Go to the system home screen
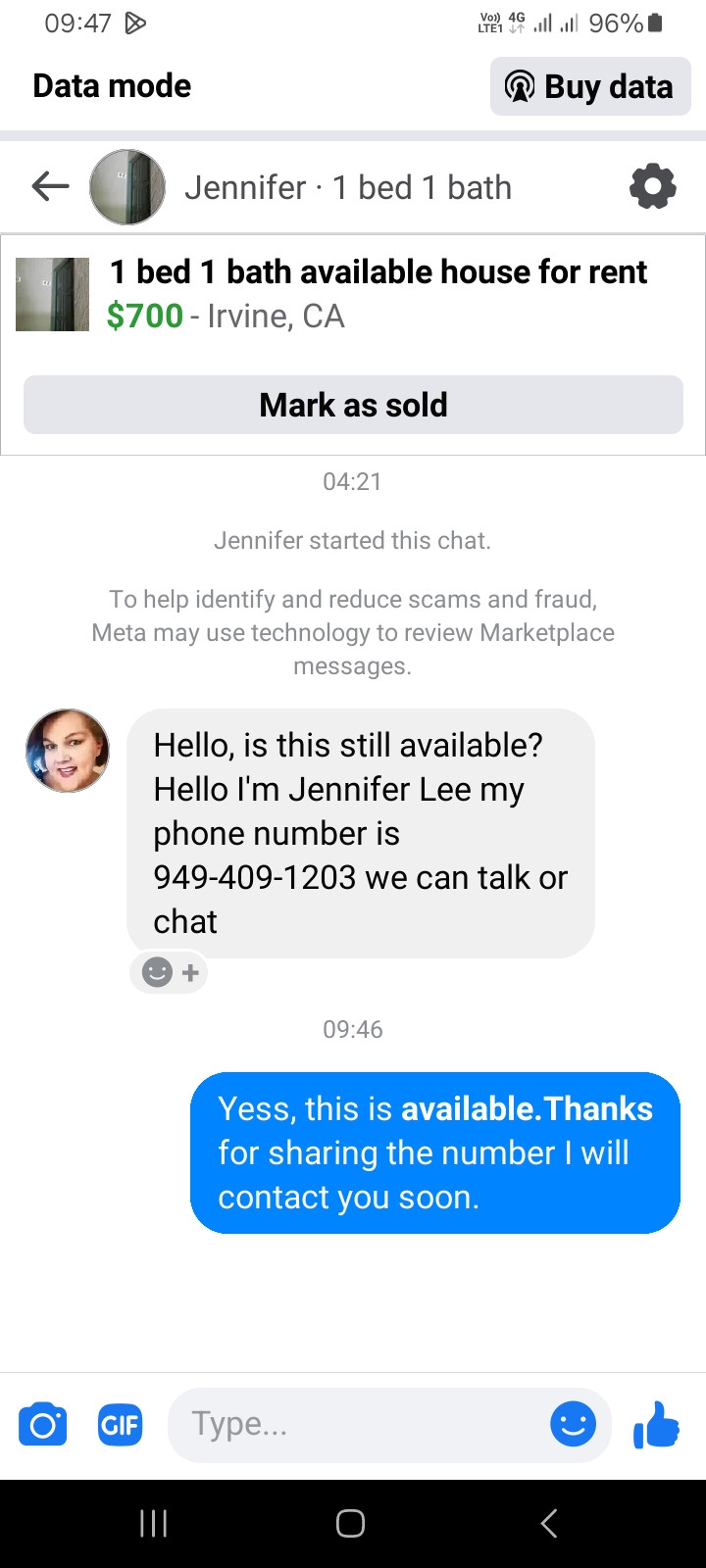 tap(350, 1523)
